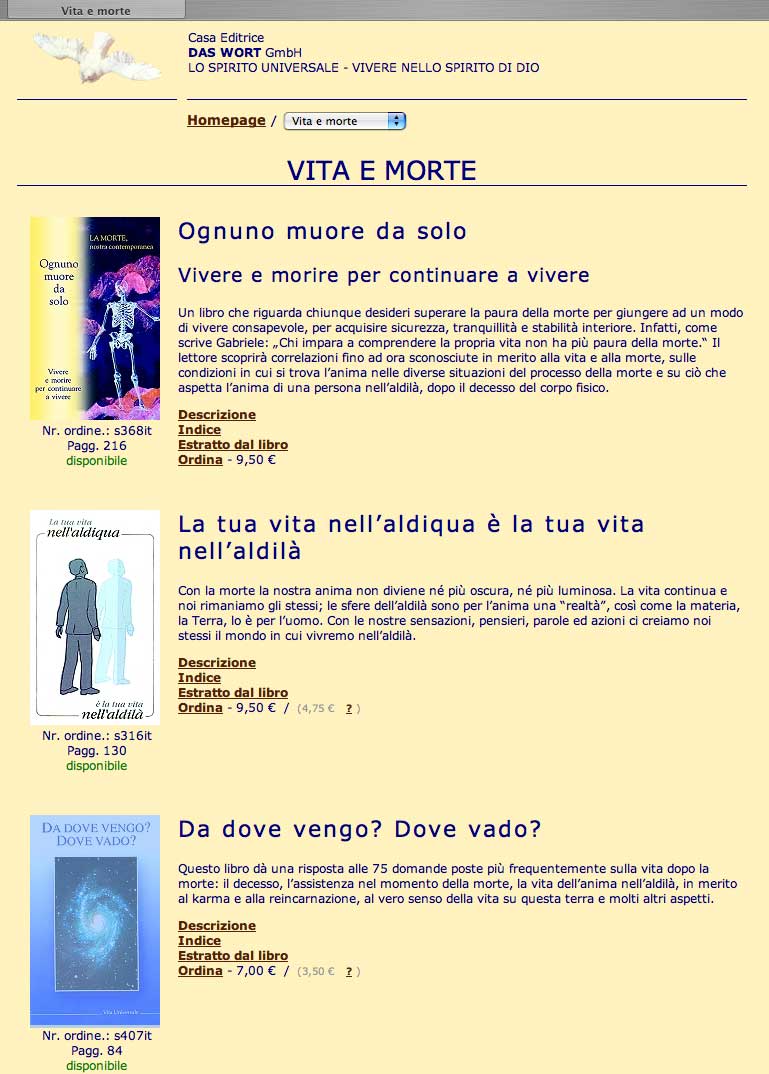Expand the Vita e morte dropdown
The image size is (769, 1074).
point(345,121)
